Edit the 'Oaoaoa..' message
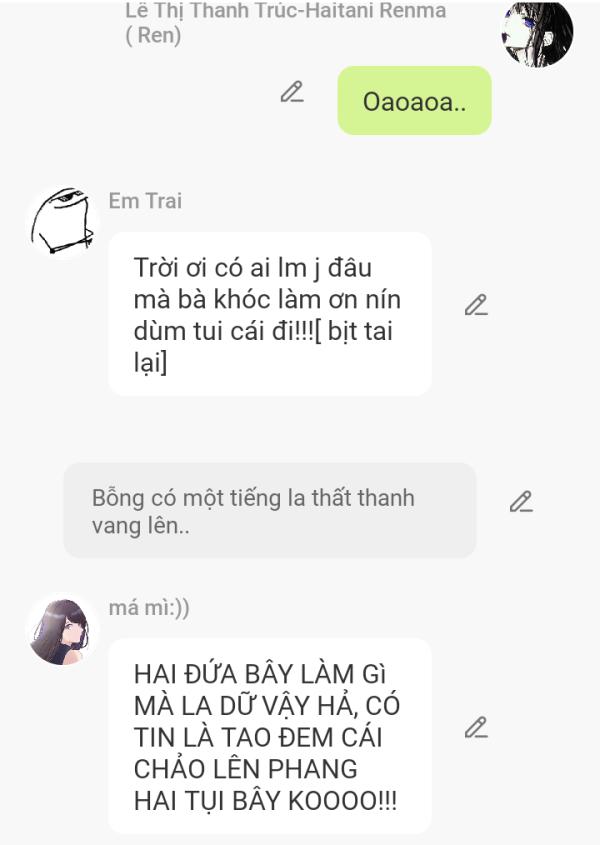 [x=292, y=92]
